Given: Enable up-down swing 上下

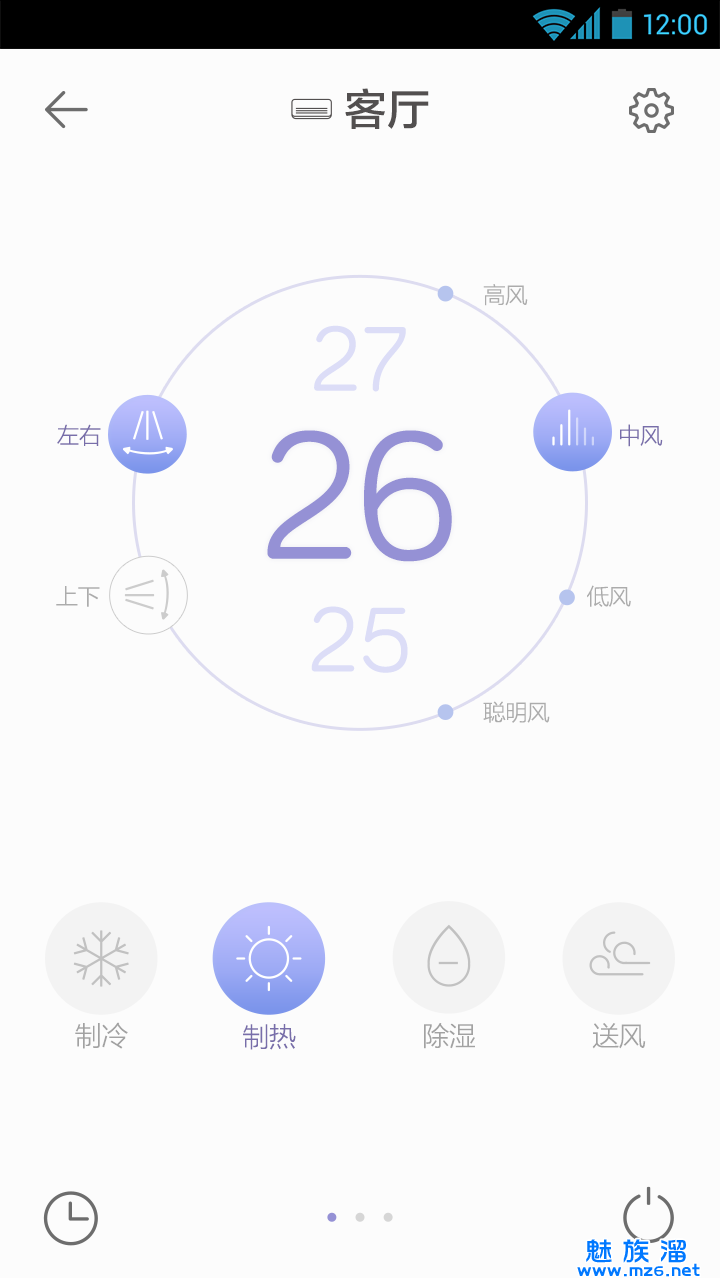Looking at the screenshot, I should tap(148, 595).
